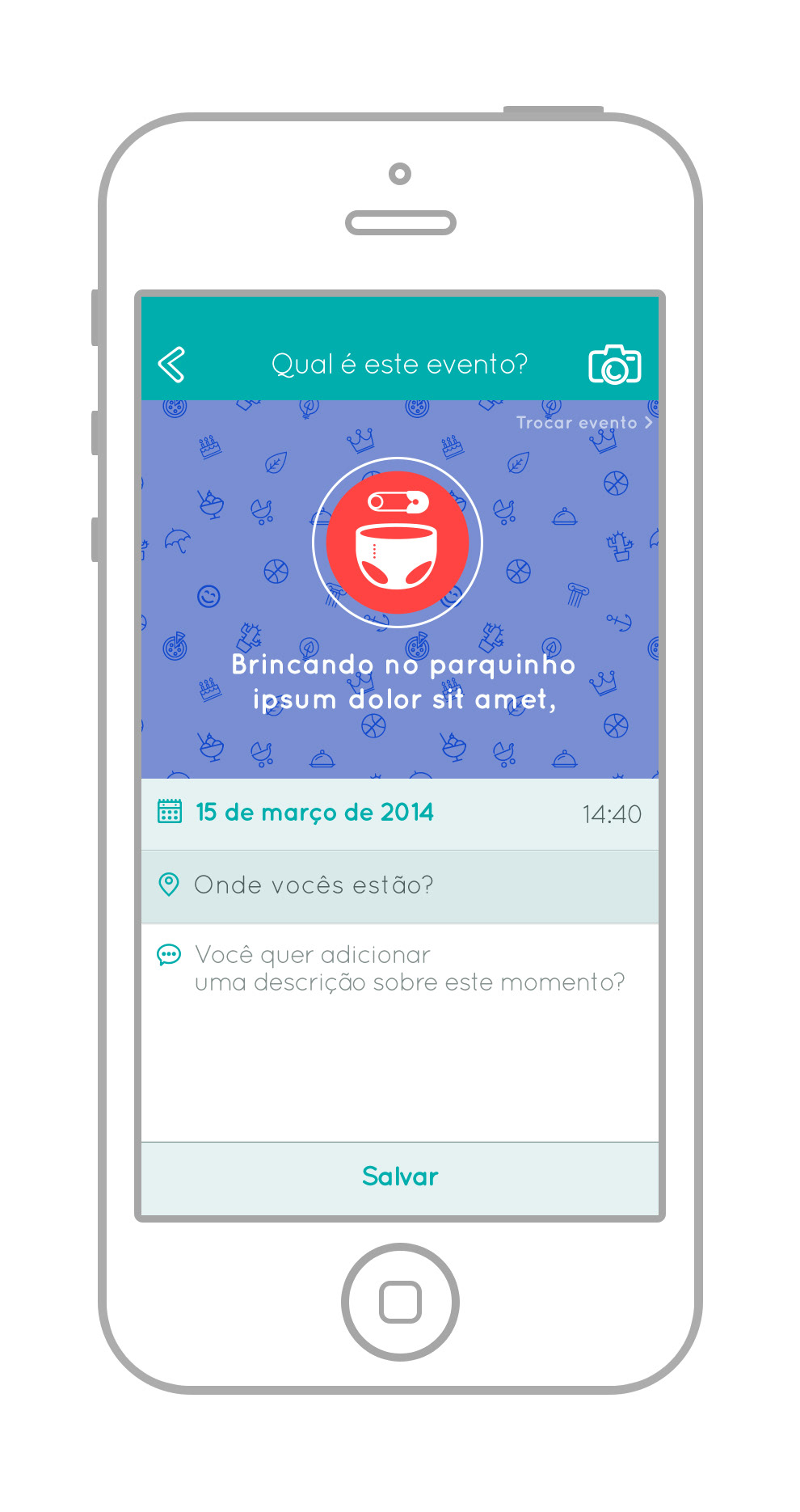The image size is (800, 1512).
Task: Save the event with Salvar
Action: pyautogui.click(x=400, y=1176)
